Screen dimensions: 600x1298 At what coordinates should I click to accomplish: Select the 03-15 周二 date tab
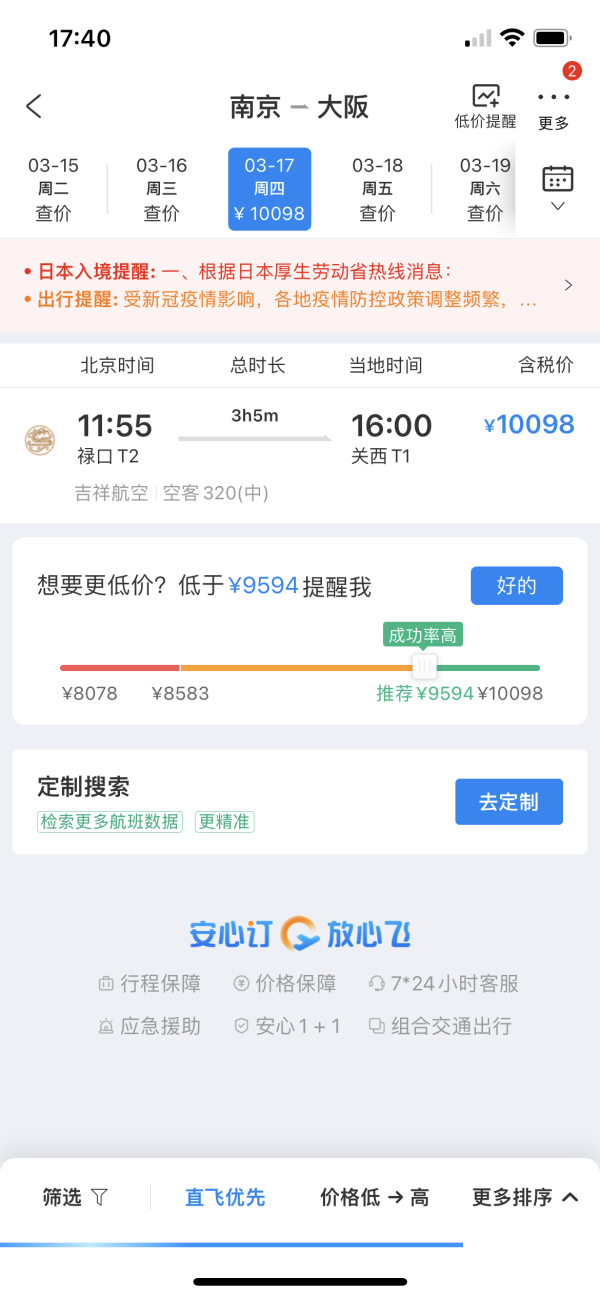[x=53, y=189]
